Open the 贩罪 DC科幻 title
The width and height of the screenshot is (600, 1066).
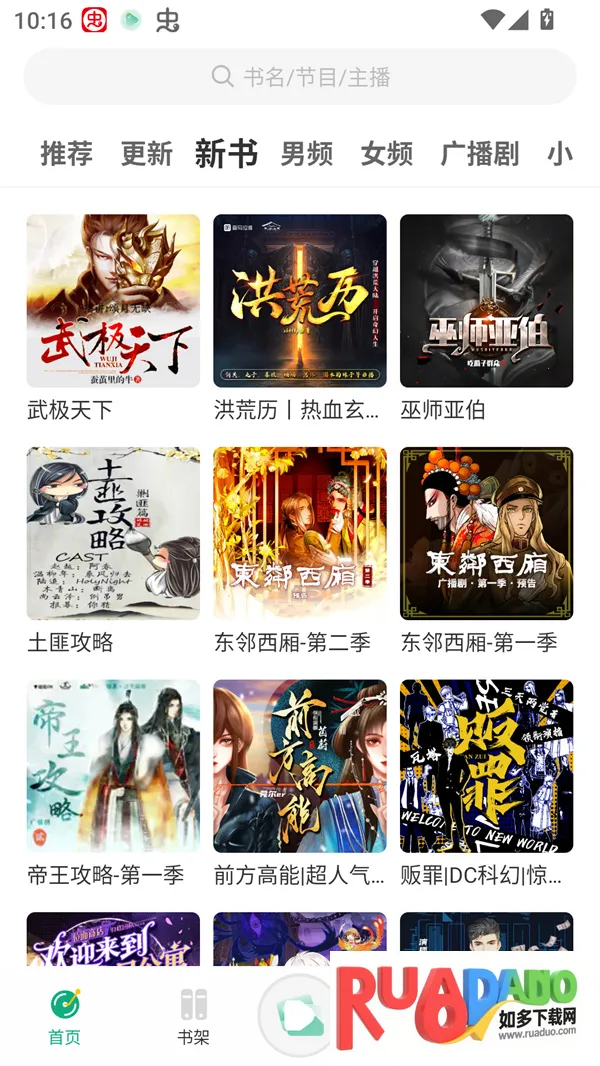tap(486, 766)
